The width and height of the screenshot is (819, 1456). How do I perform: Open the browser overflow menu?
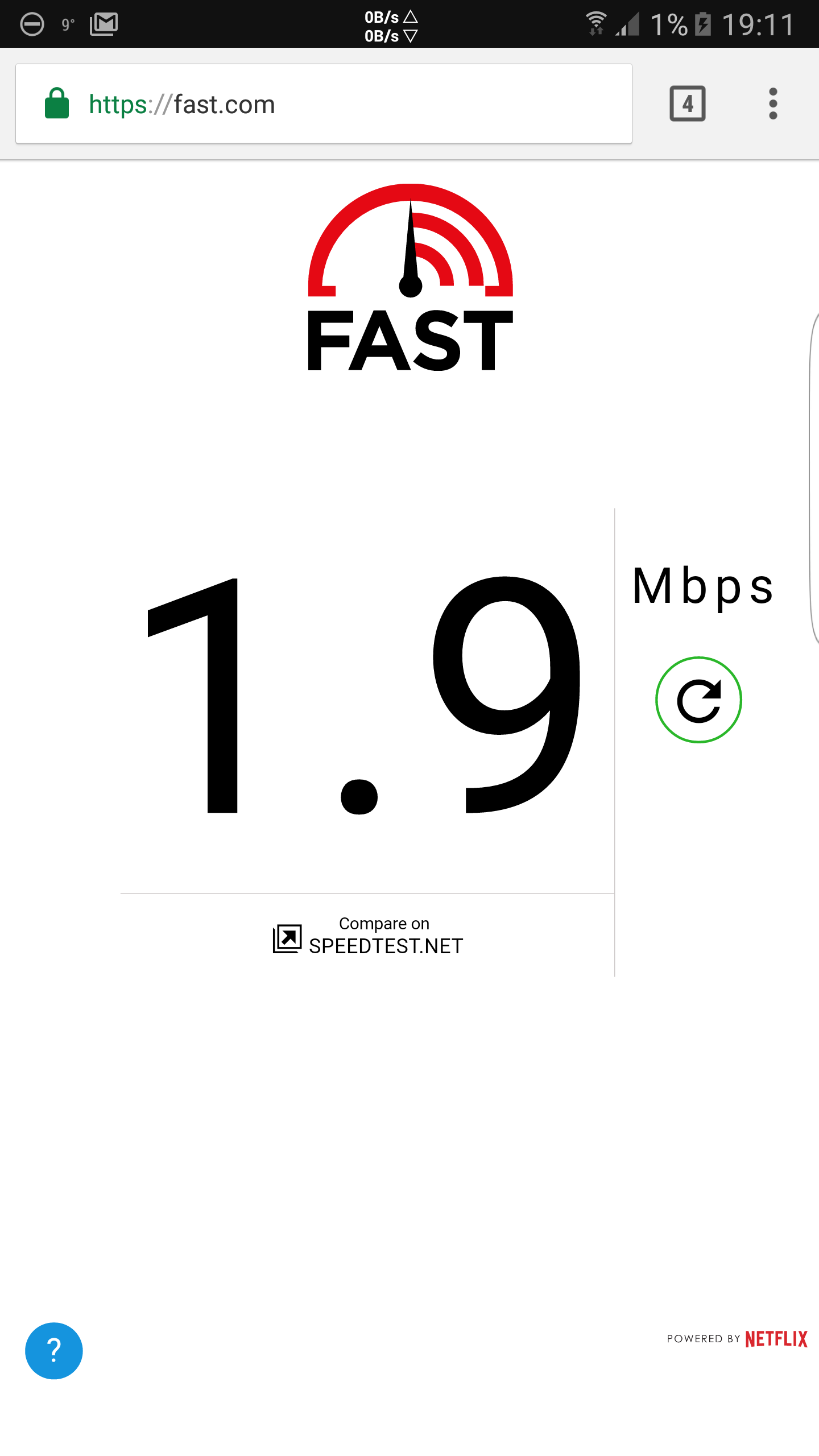pos(773,104)
